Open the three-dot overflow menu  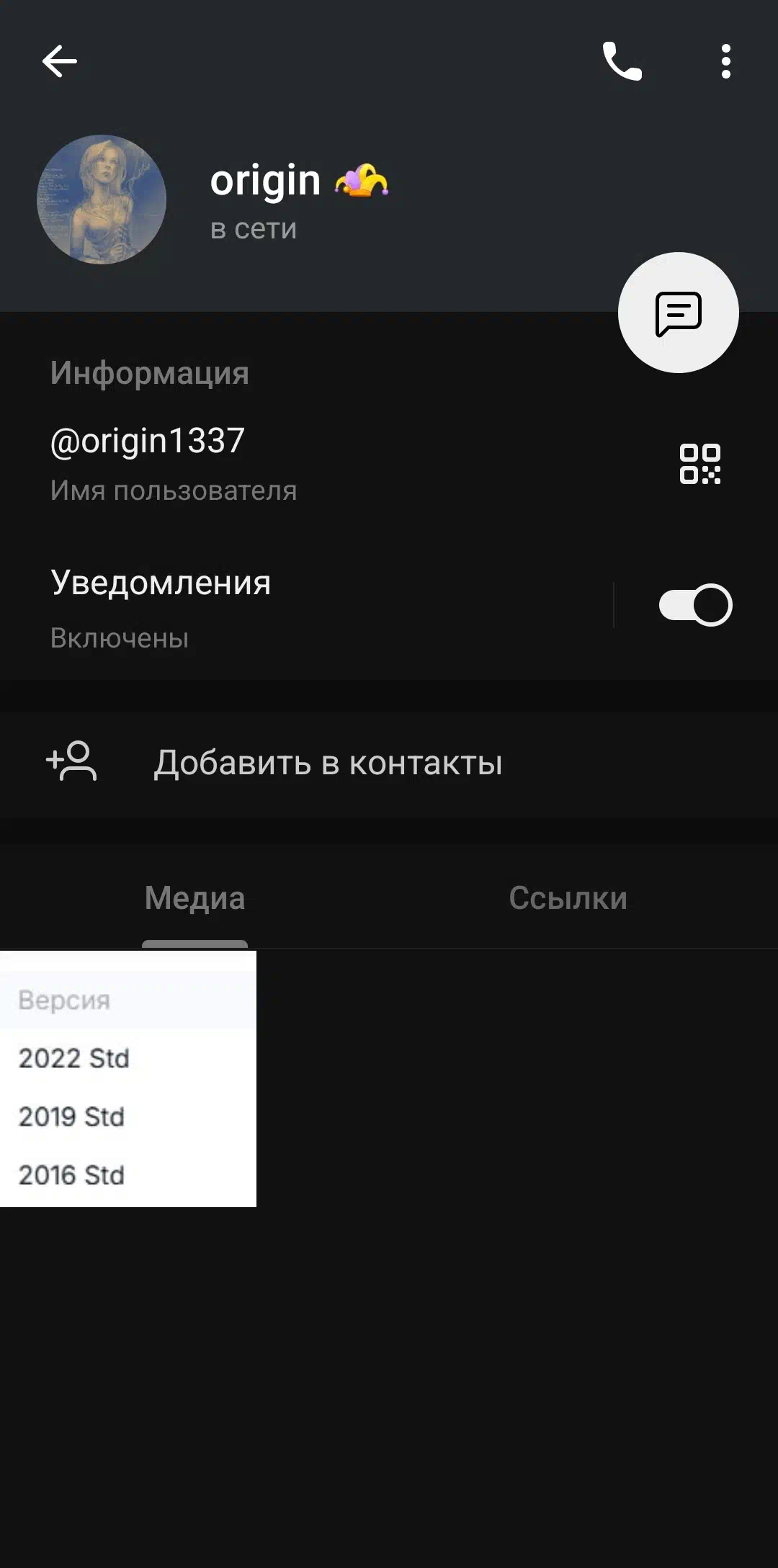coord(726,61)
